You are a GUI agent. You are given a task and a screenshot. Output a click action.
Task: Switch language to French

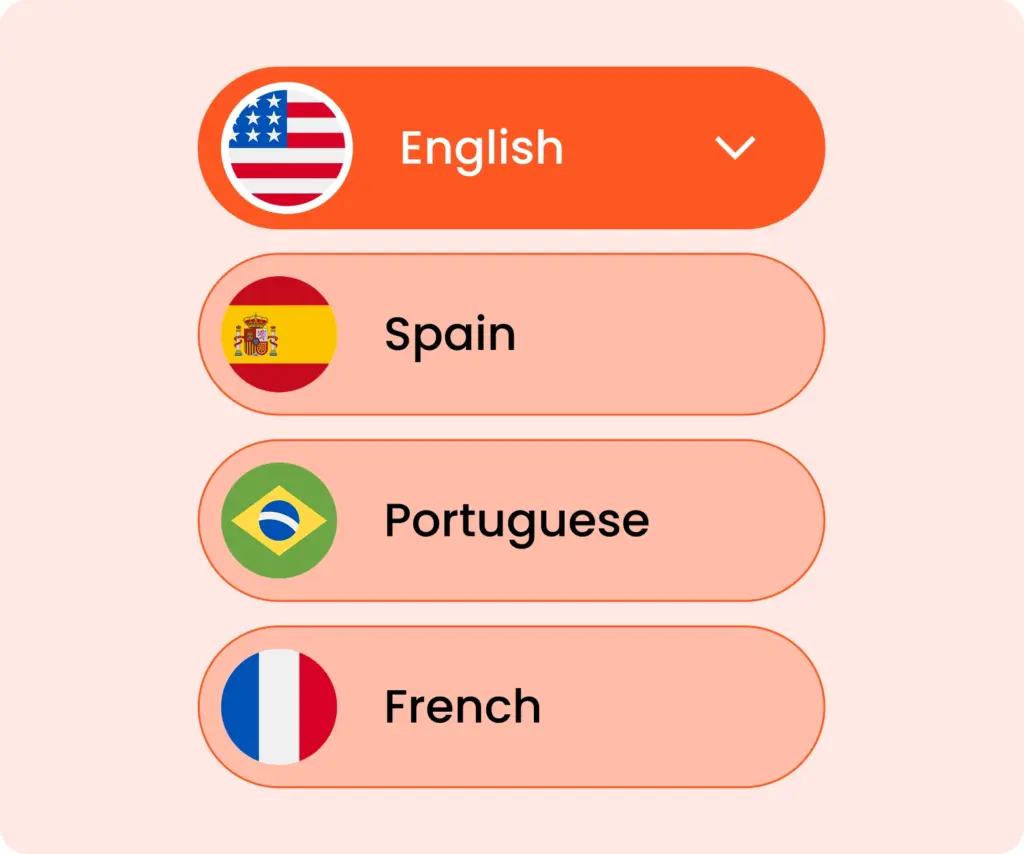(x=510, y=707)
